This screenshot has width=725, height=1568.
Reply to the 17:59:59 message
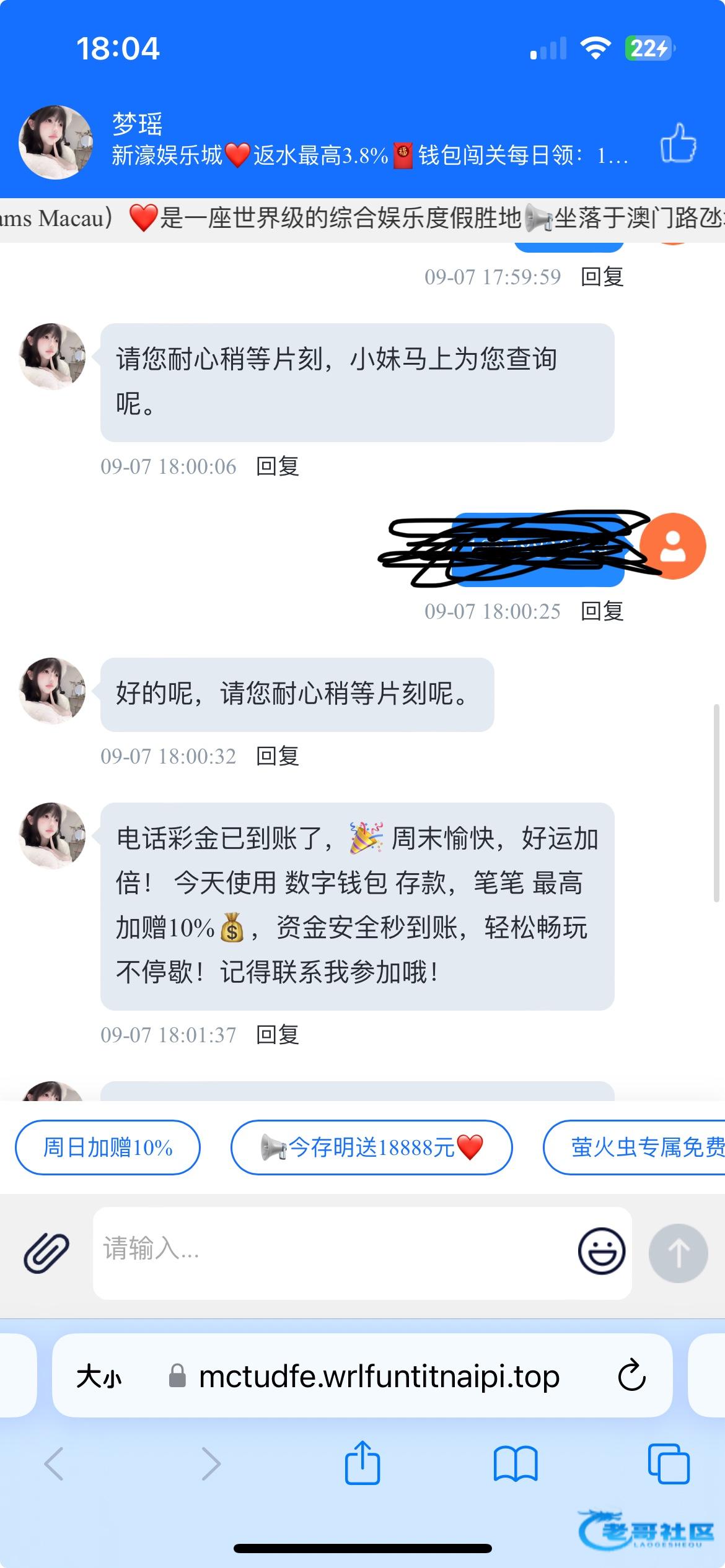click(x=602, y=277)
